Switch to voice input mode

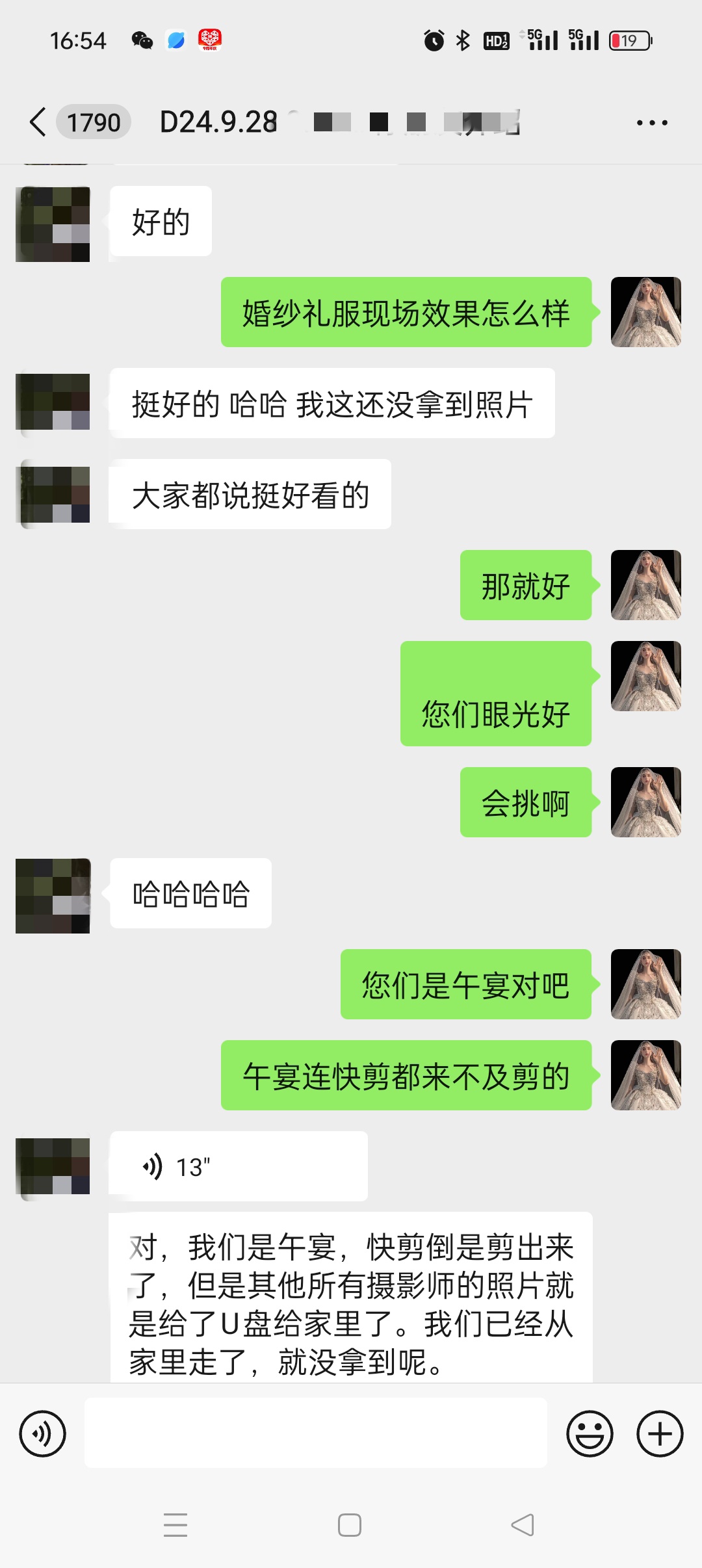(43, 1433)
